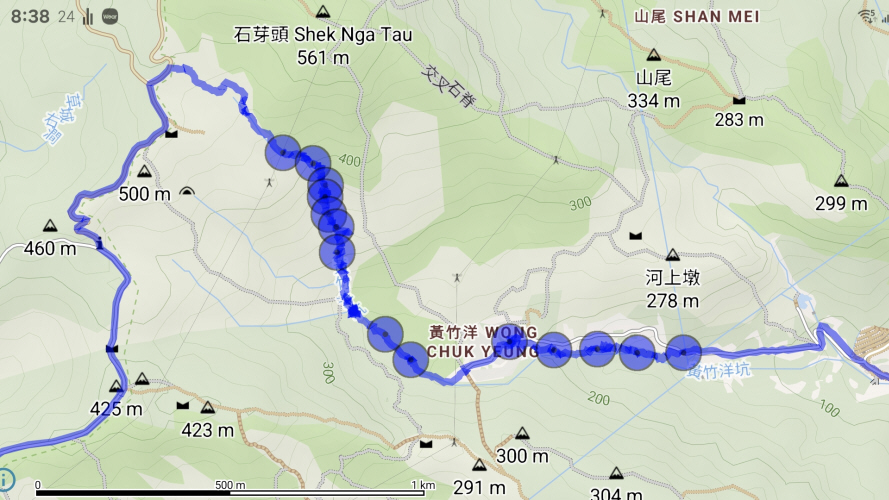Select the blue track marker nearest the 黃竹洋坑 stream label
The width and height of the screenshot is (889, 500).
point(683,353)
